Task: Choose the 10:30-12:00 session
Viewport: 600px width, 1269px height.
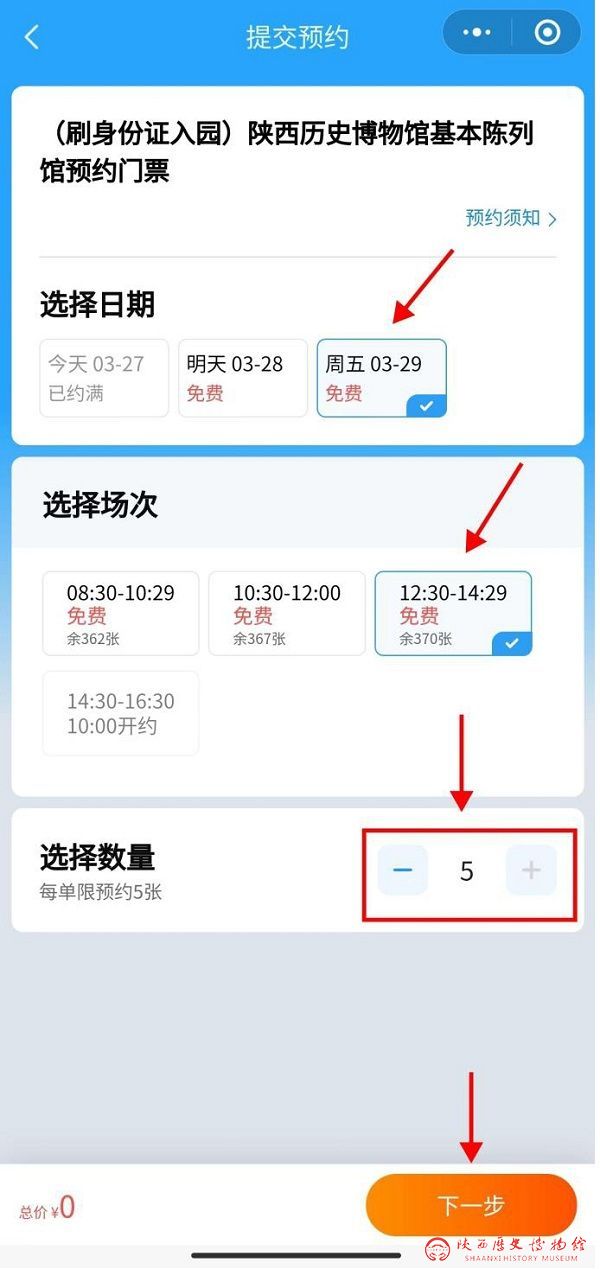Action: coord(287,613)
